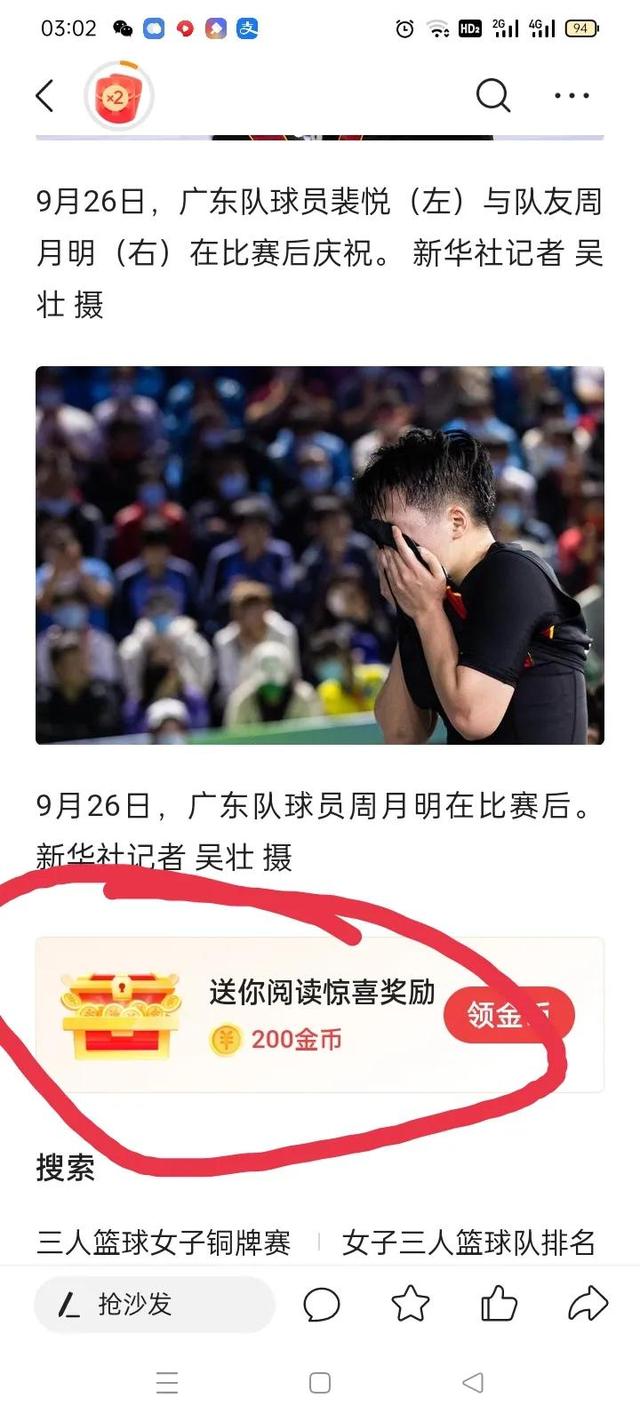The height and width of the screenshot is (1422, 640).
Task: Open the 抢沙发 comment box
Action: click(154, 1304)
